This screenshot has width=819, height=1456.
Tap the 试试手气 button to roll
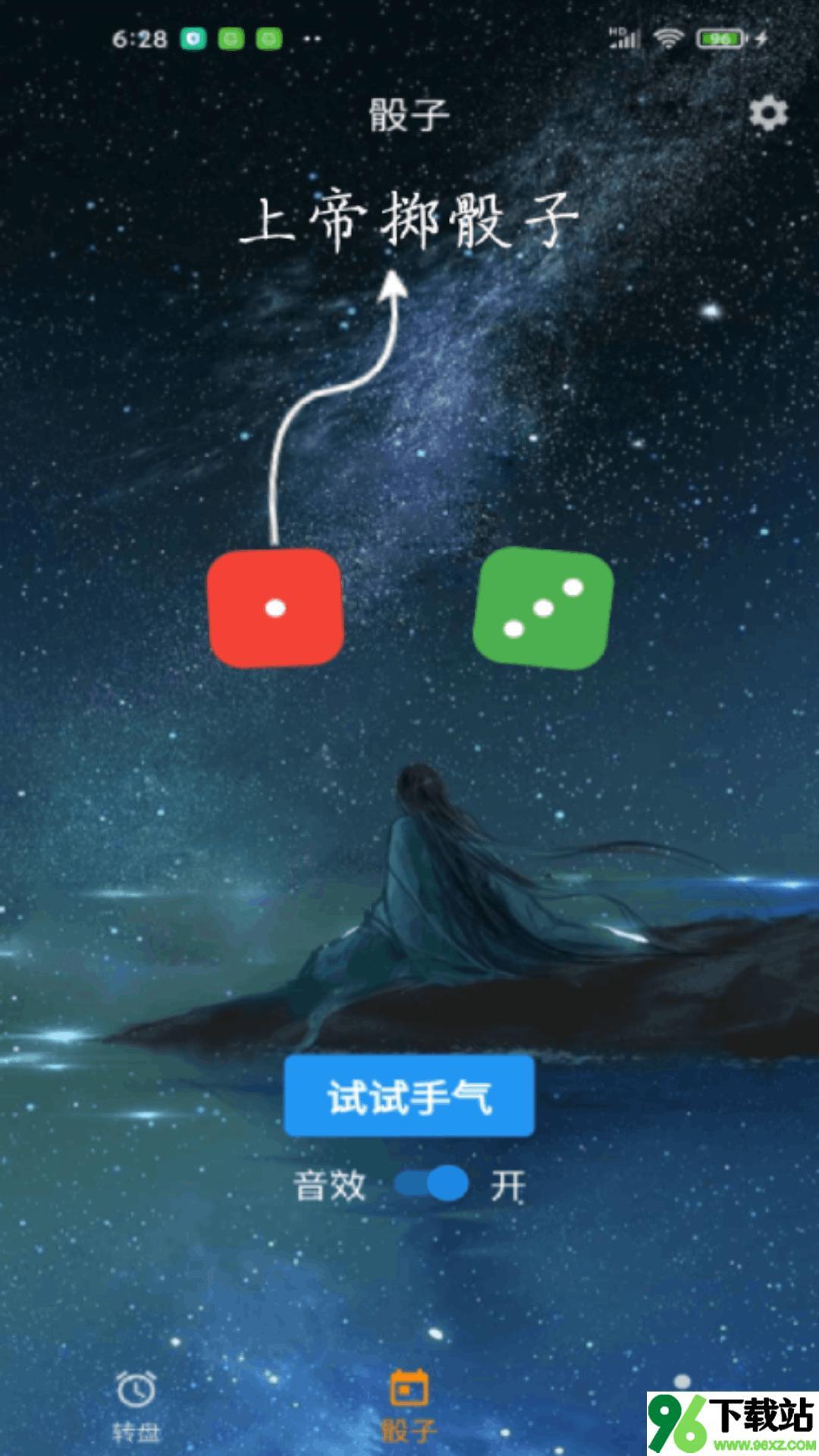(x=409, y=1096)
